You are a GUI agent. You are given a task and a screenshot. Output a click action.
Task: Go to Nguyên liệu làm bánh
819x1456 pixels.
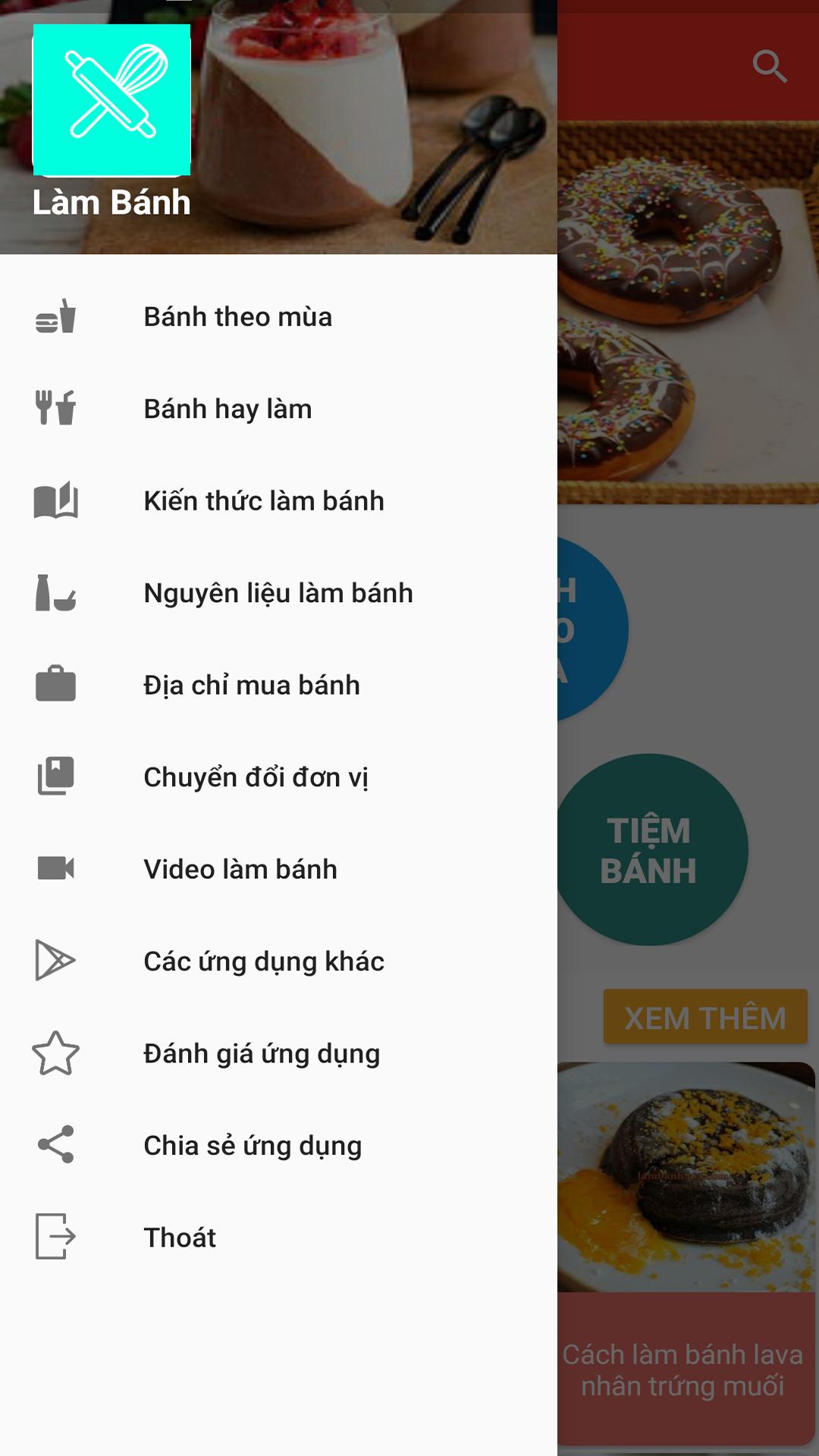coord(278,593)
